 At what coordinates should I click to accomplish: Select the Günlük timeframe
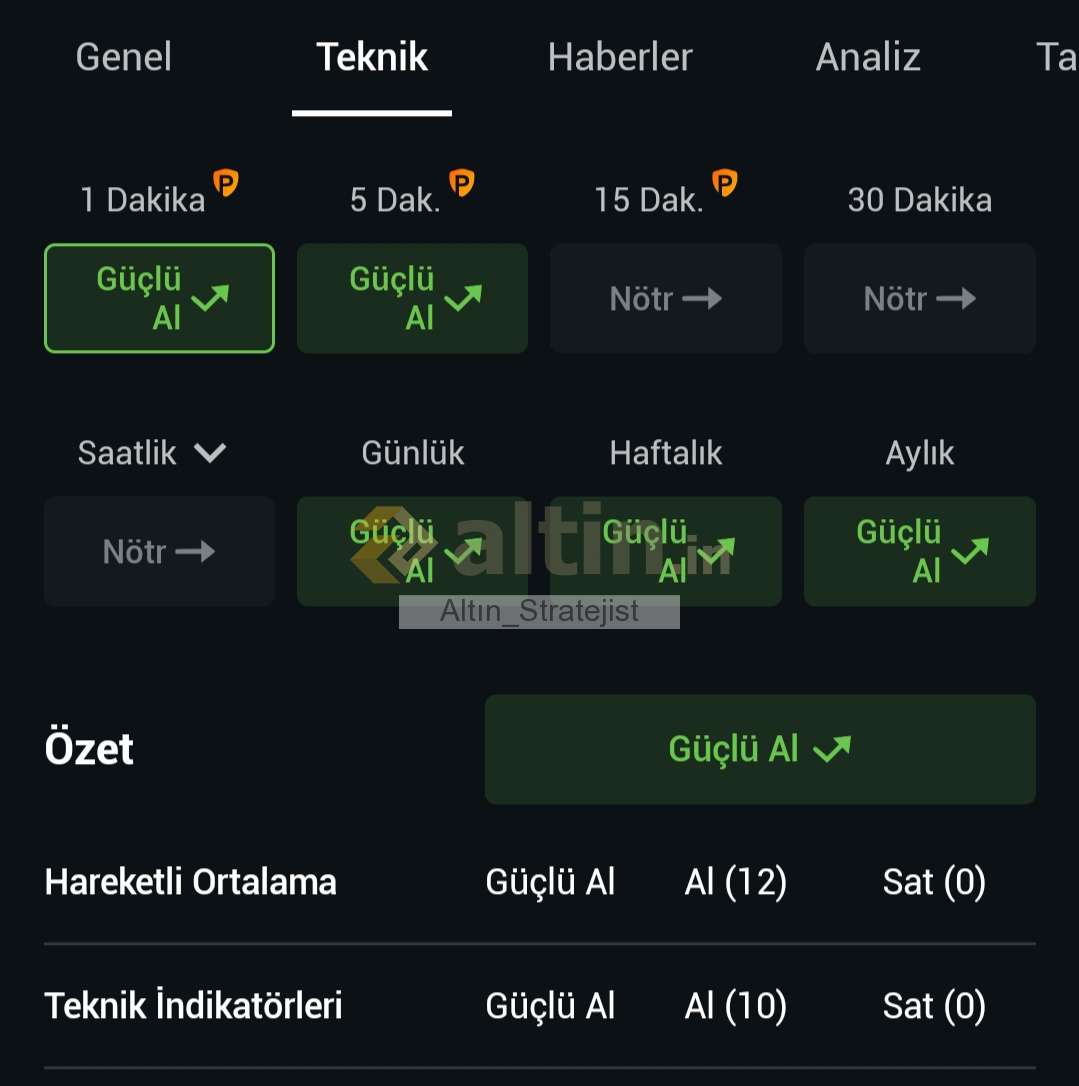(x=412, y=551)
